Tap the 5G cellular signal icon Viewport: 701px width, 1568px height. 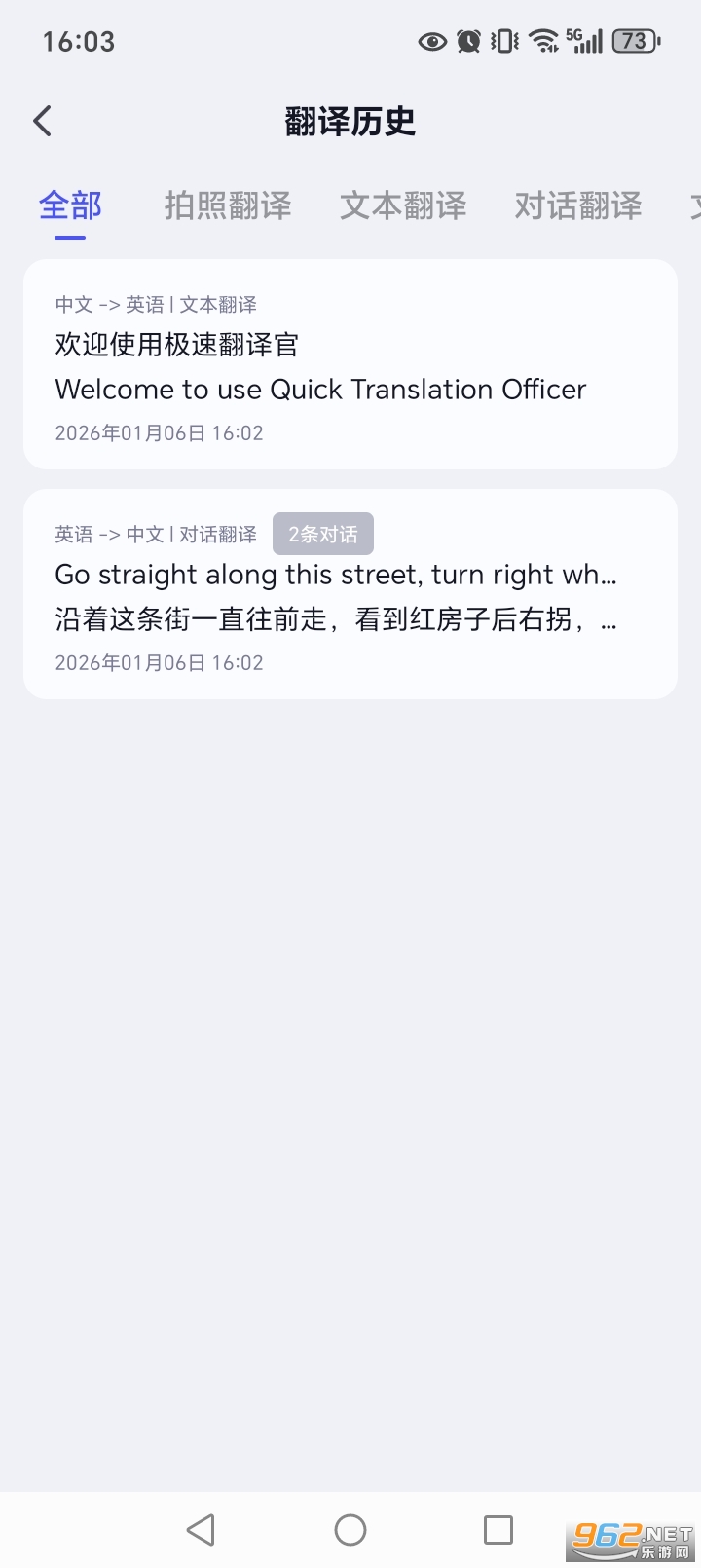[583, 41]
